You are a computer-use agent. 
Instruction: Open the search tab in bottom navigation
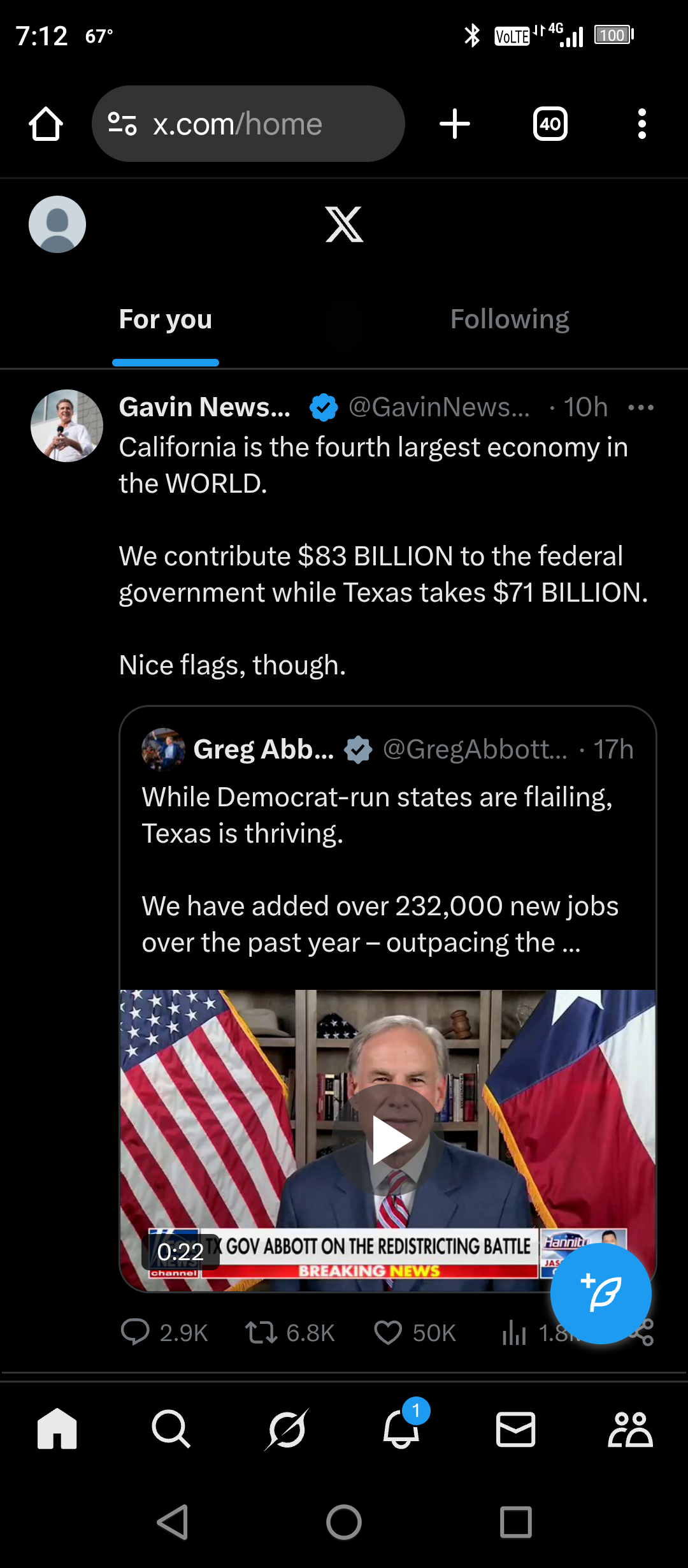pos(171,1429)
